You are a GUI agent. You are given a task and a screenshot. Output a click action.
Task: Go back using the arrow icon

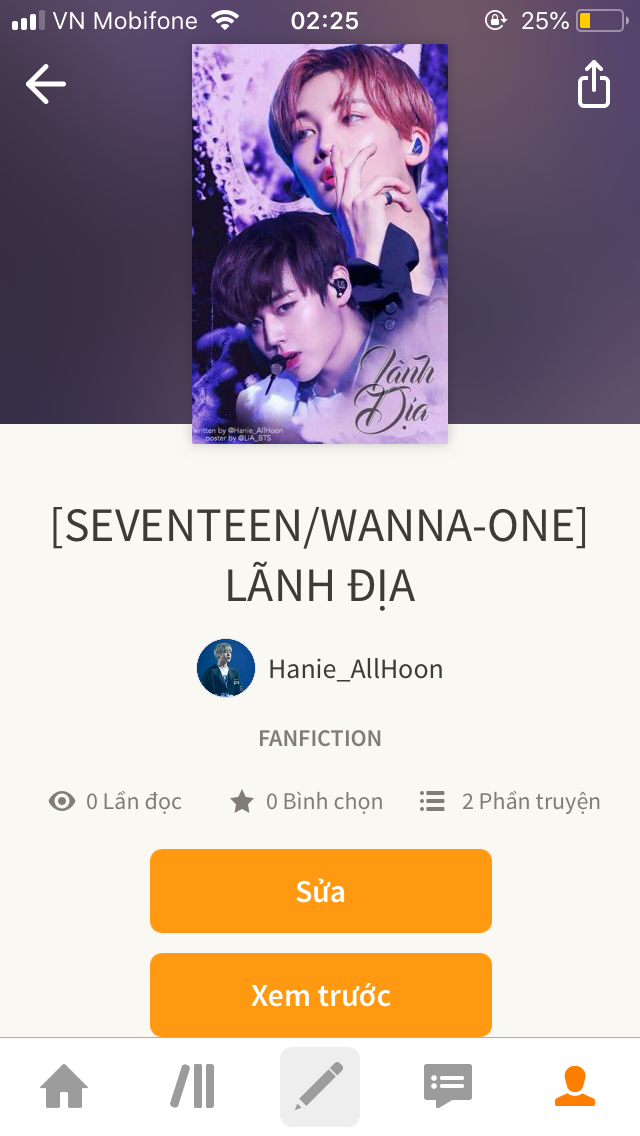(46, 84)
